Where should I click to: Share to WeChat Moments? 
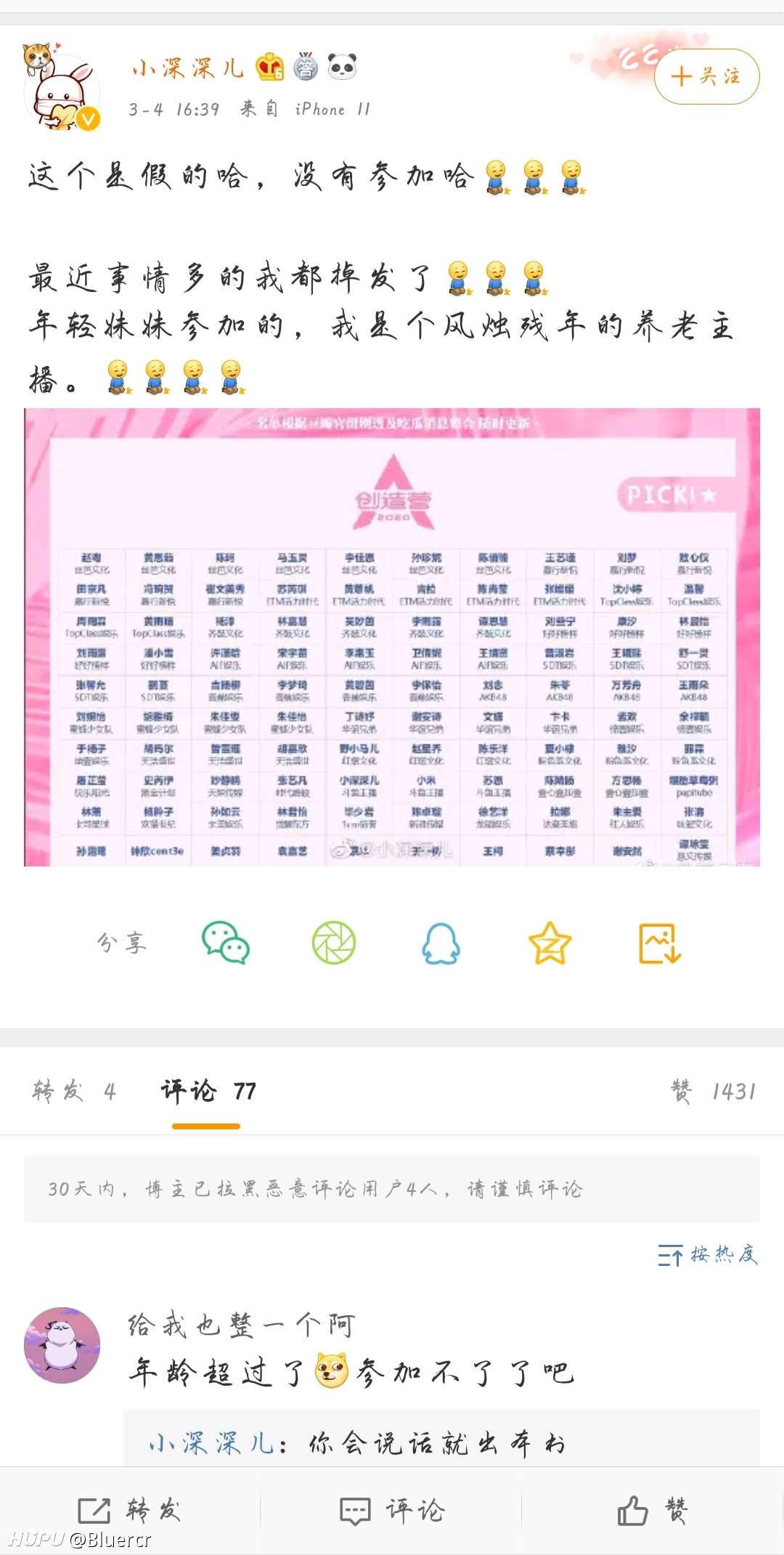334,943
